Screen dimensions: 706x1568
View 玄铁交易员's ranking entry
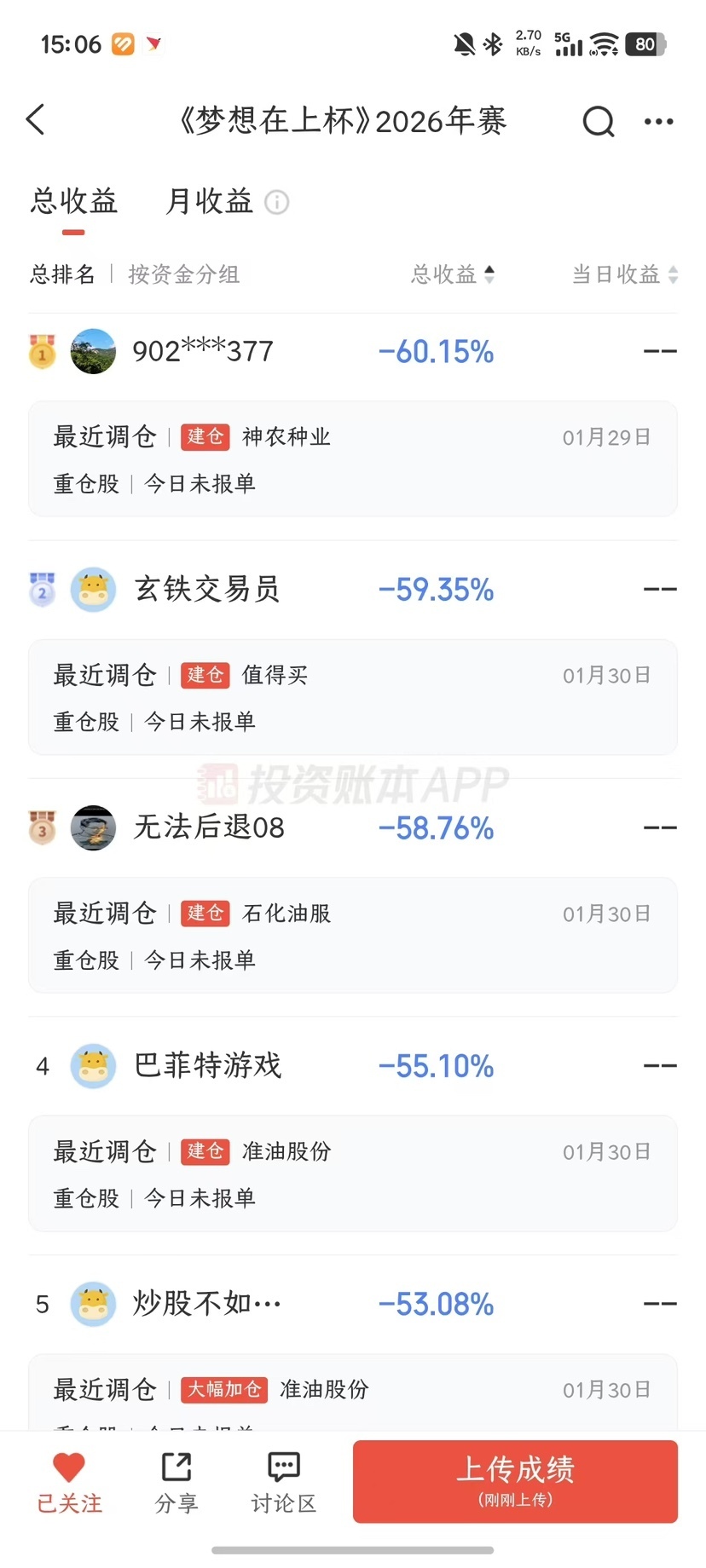tap(207, 589)
